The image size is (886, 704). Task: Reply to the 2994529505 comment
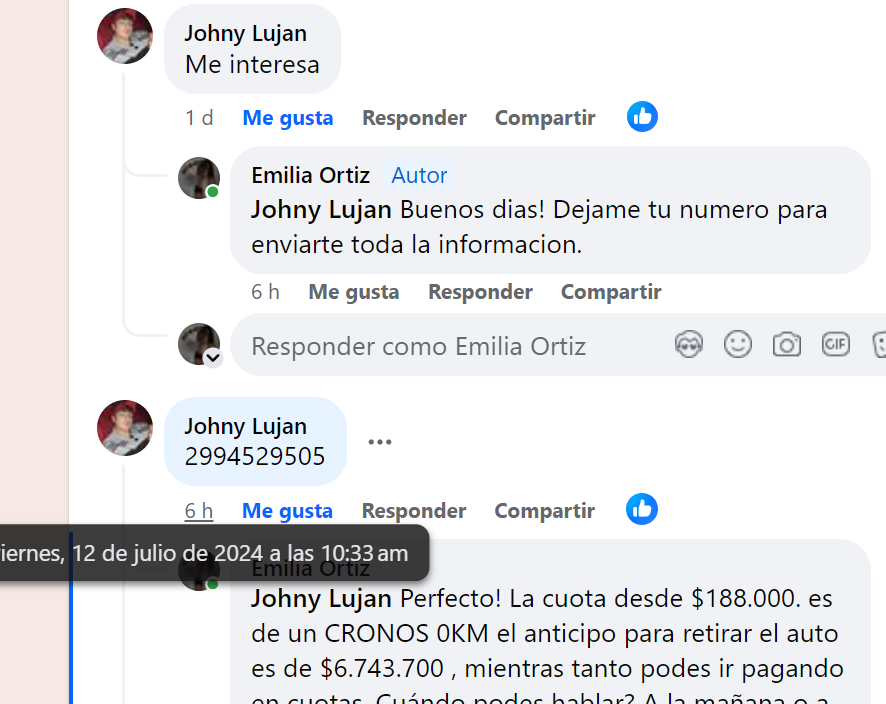point(414,511)
